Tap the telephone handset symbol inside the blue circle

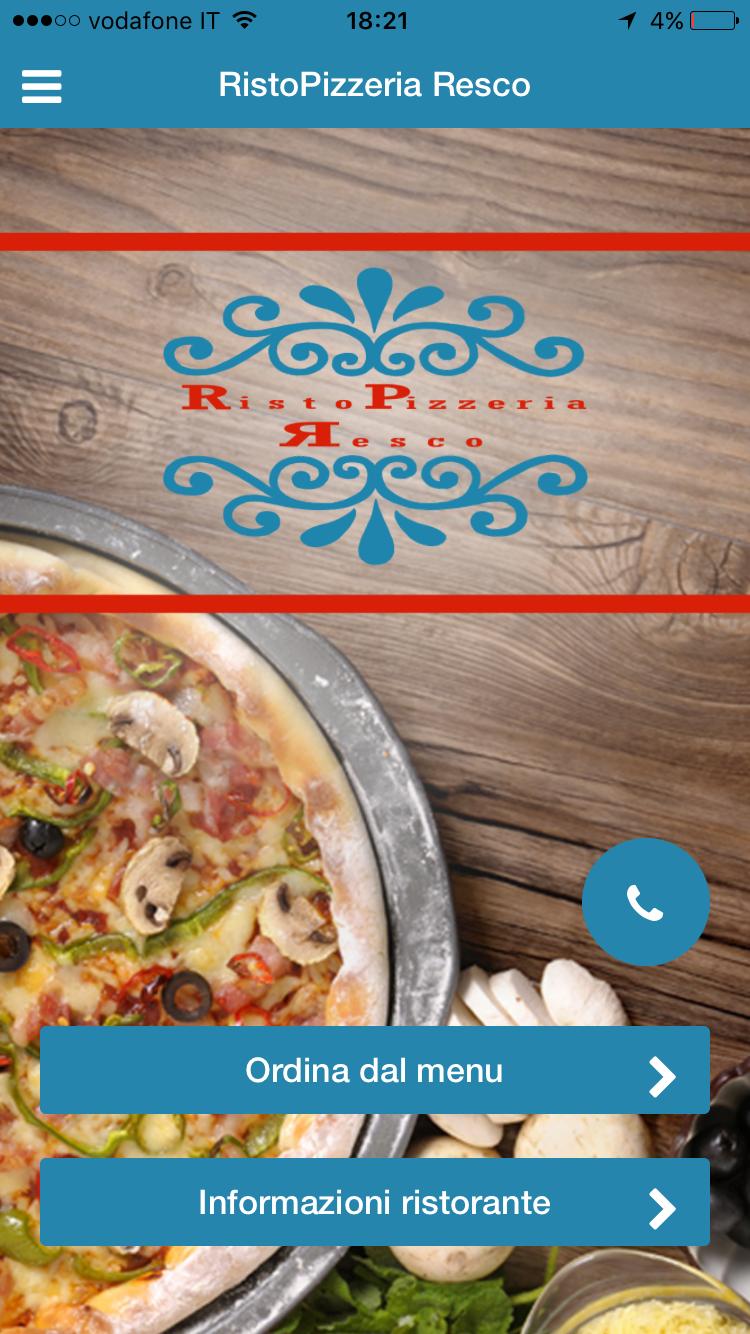tap(645, 901)
